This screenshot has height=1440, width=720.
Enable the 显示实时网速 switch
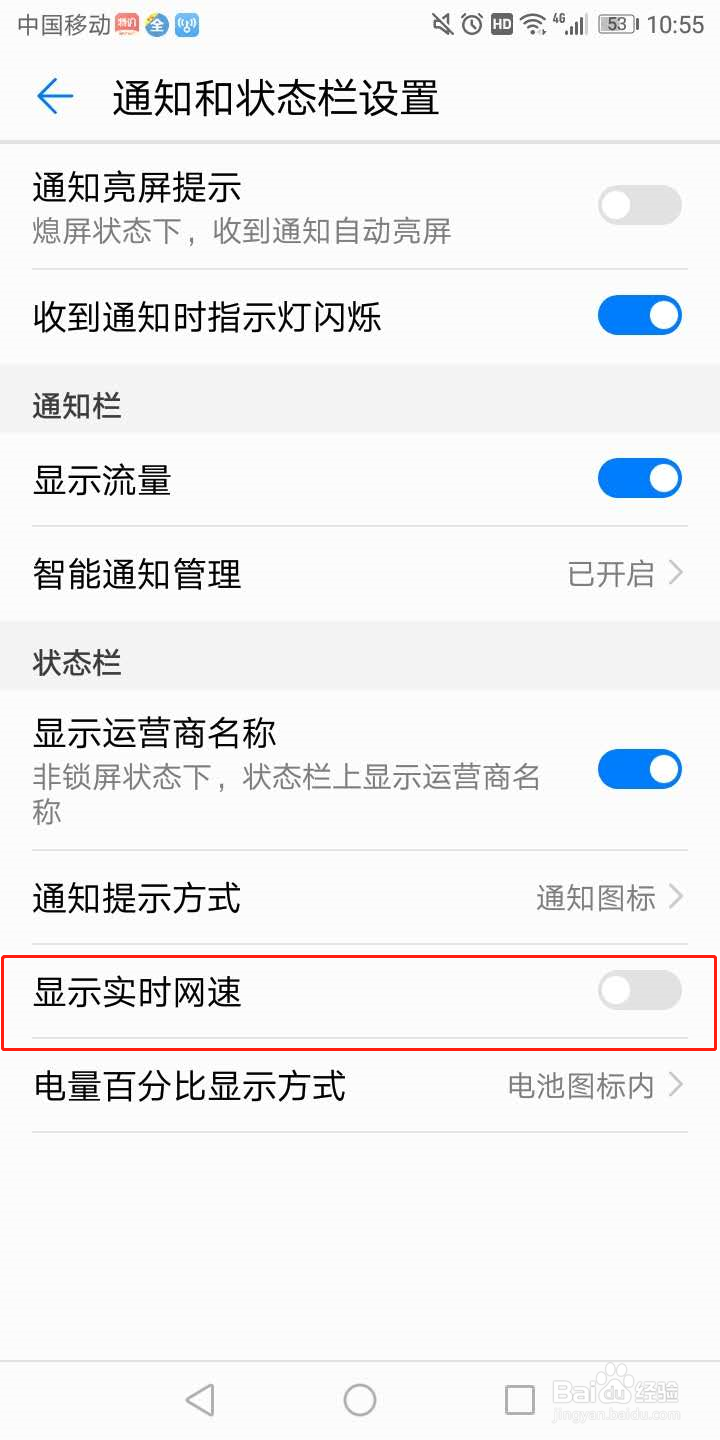[x=639, y=990]
